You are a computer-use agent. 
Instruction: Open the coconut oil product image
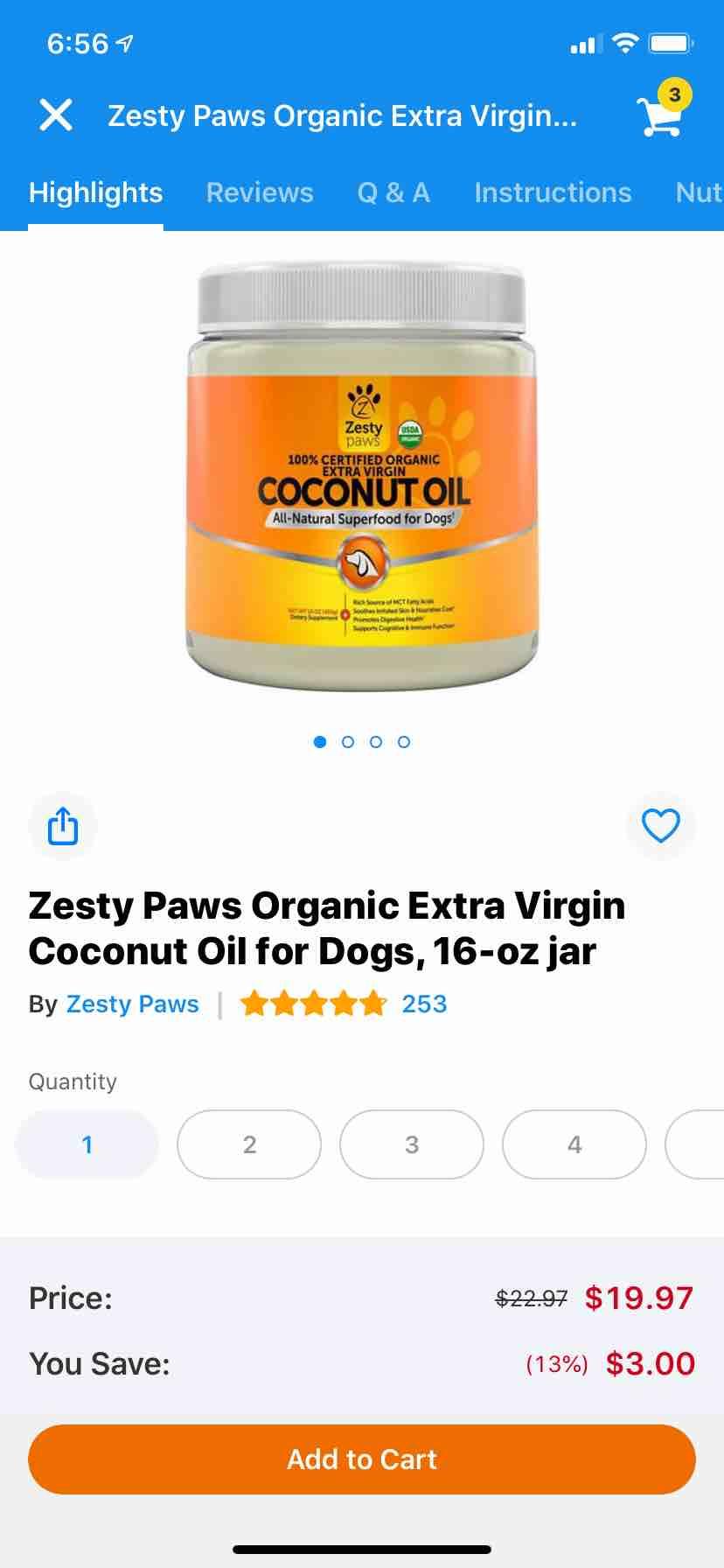click(362, 477)
